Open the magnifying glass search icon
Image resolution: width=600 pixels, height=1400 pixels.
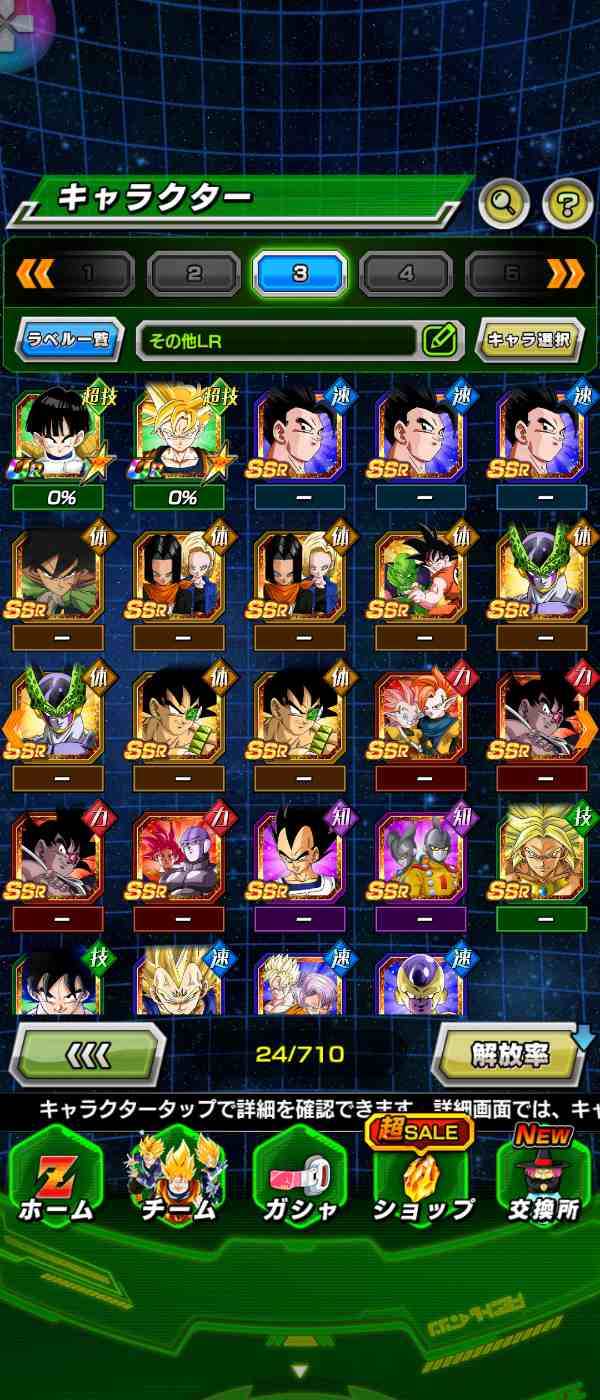pos(504,205)
